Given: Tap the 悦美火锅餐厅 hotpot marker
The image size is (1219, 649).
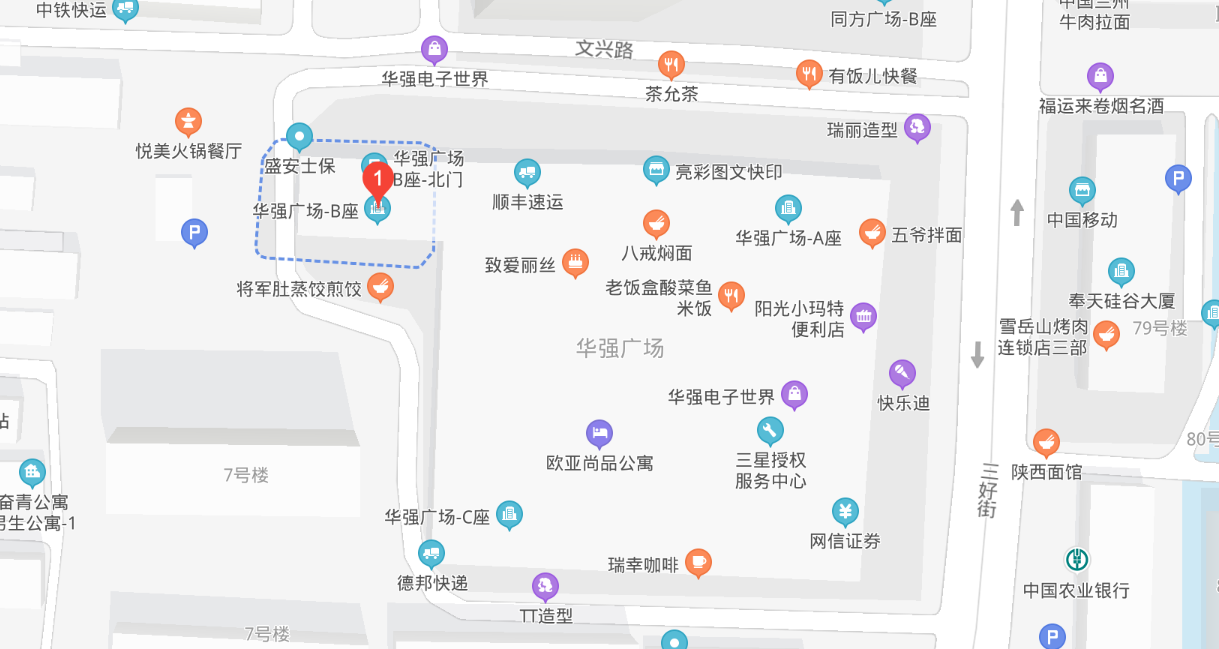Looking at the screenshot, I should click(x=188, y=122).
